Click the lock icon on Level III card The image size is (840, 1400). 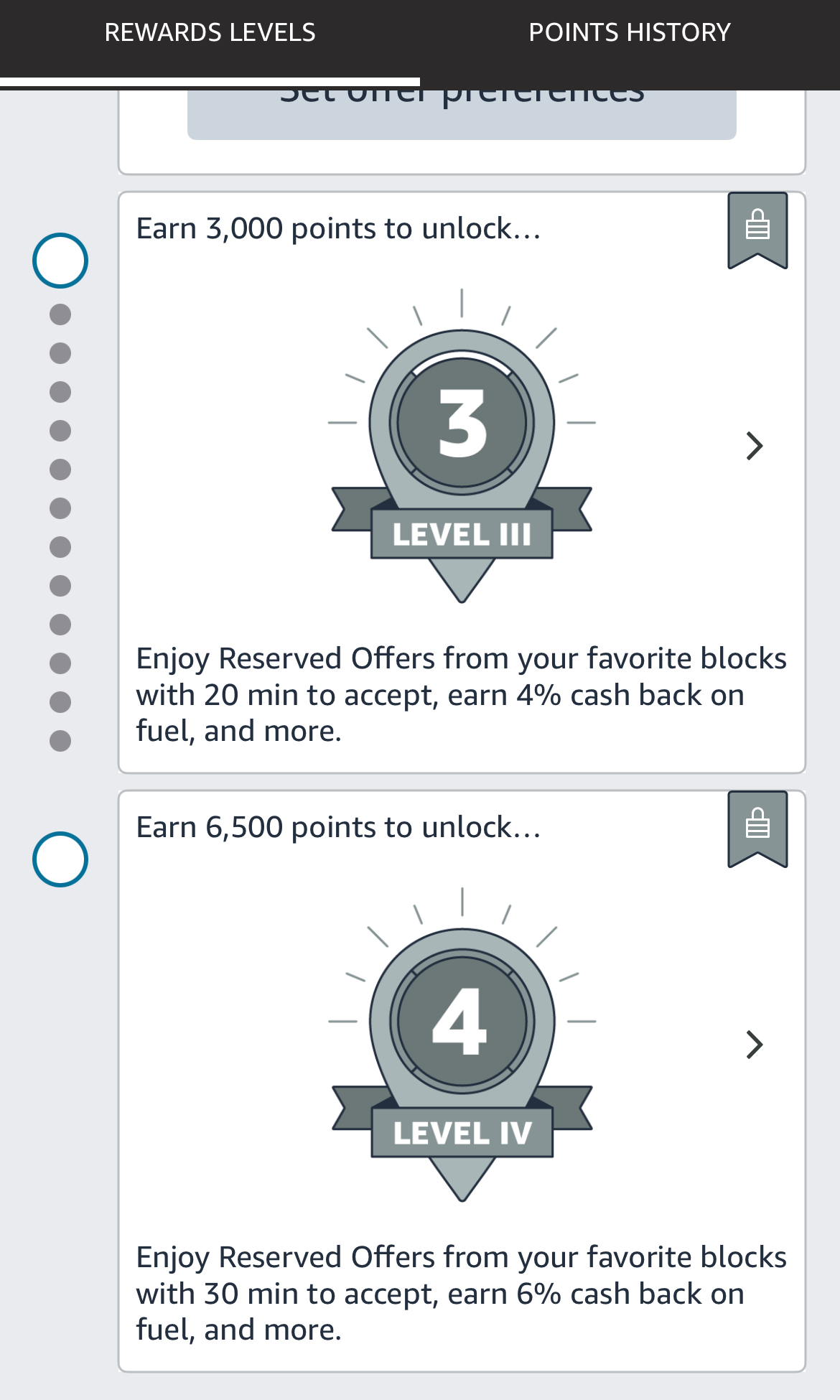tap(757, 223)
